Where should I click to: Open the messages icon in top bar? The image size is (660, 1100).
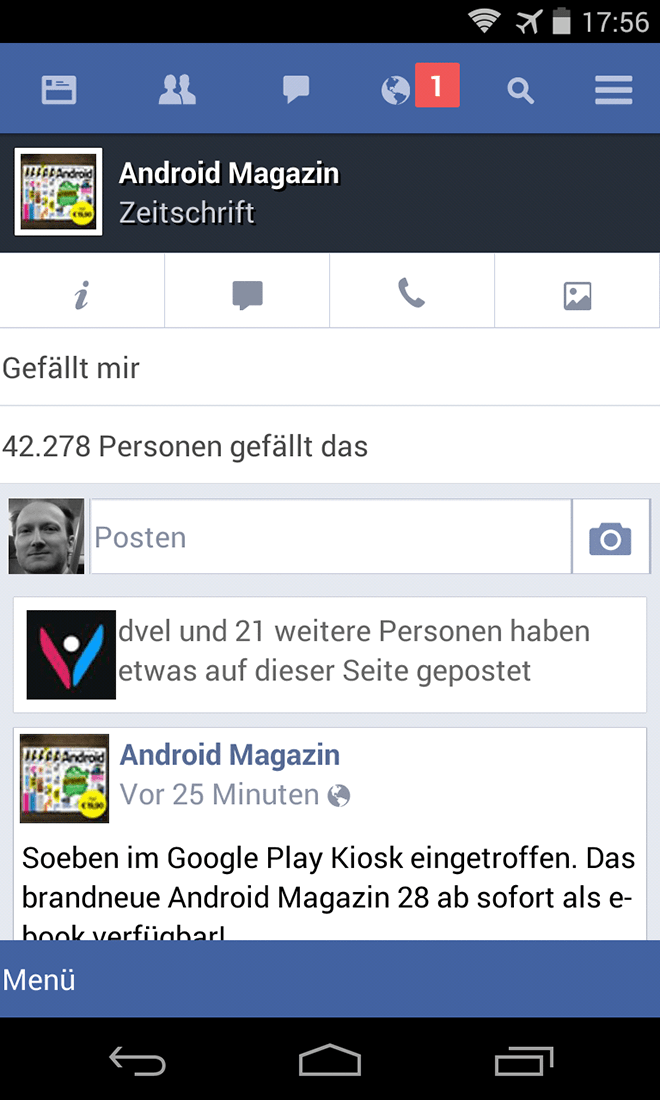point(296,90)
